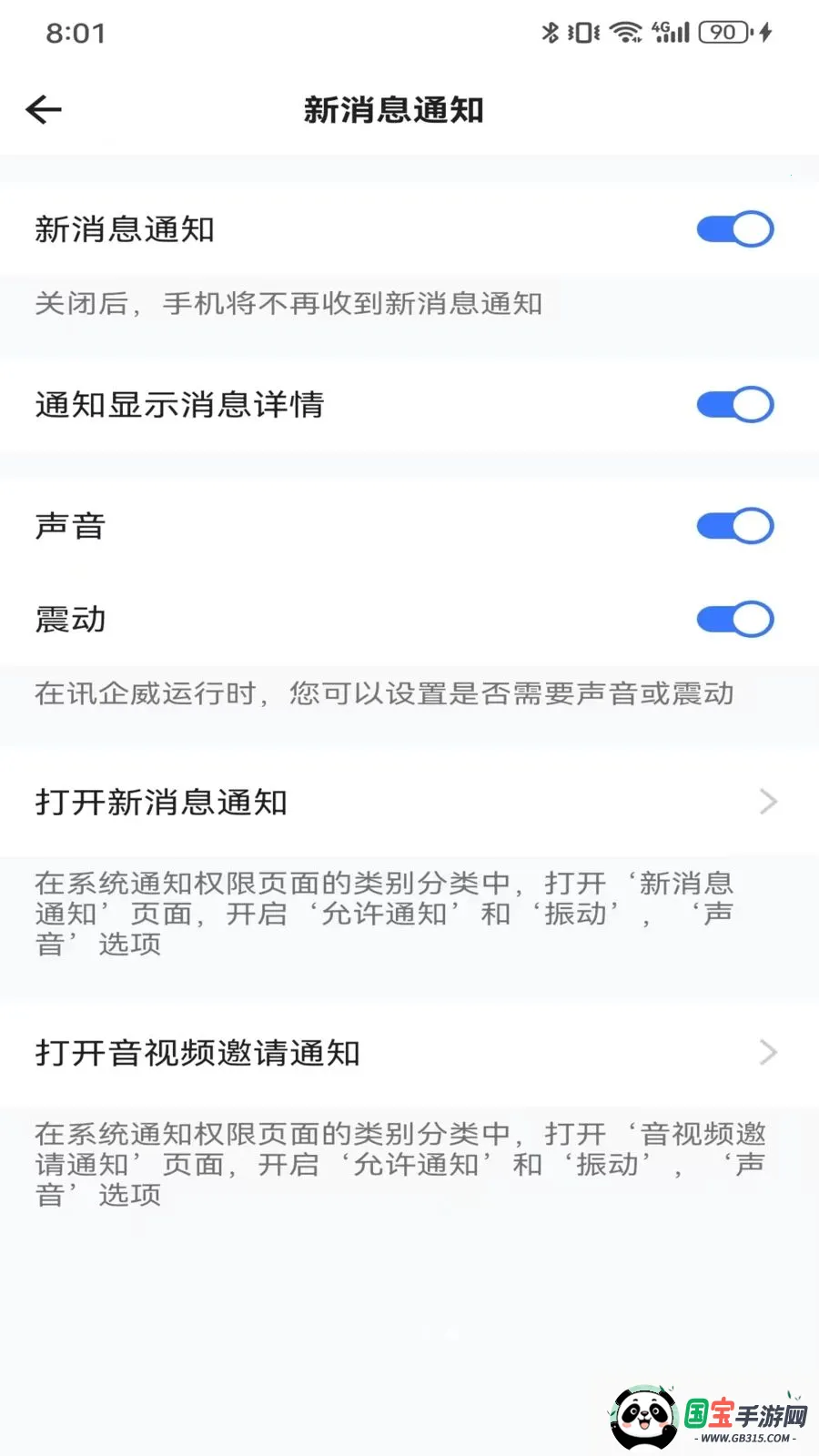Tap the back arrow to return
Image resolution: width=819 pixels, height=1456 pixels.
43,109
